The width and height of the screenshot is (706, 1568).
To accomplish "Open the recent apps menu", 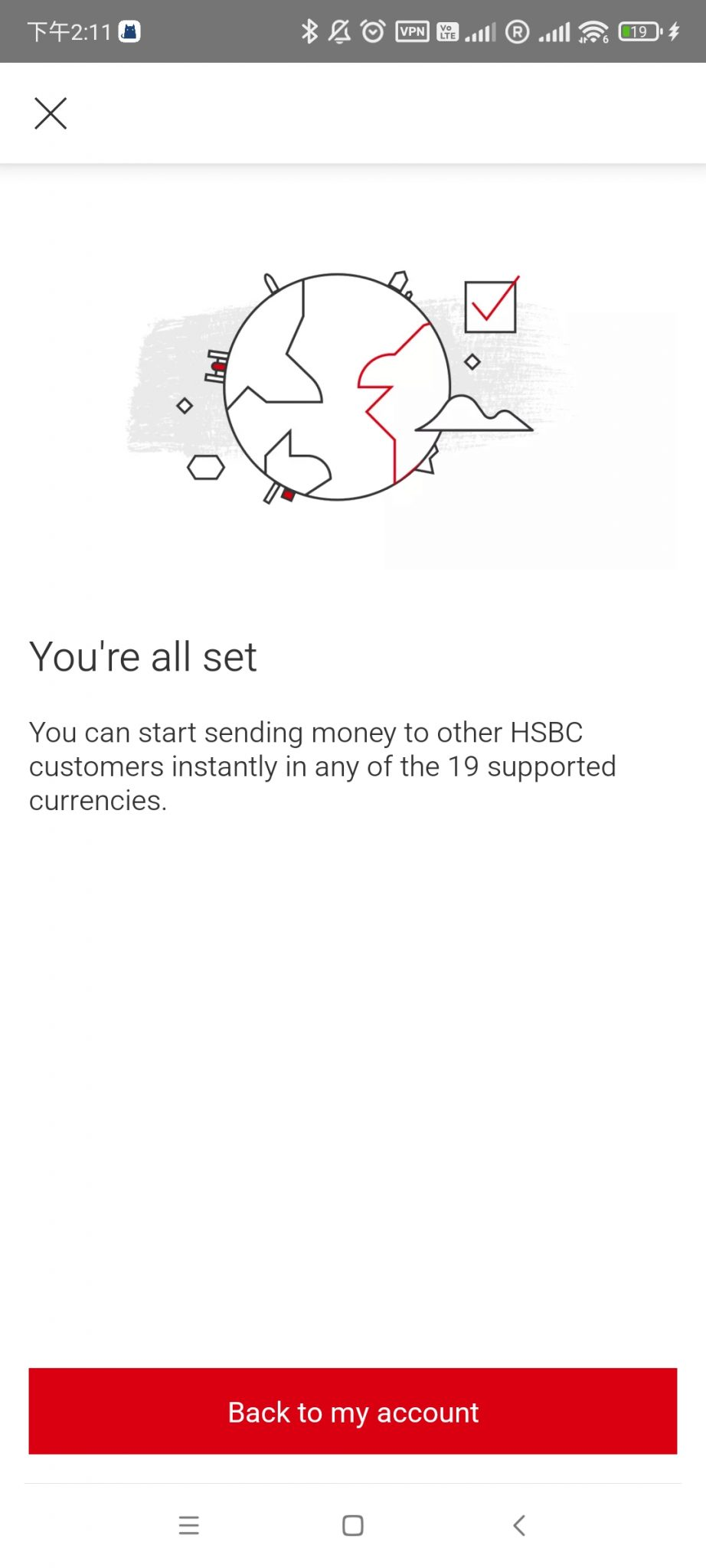I will 188,1525.
